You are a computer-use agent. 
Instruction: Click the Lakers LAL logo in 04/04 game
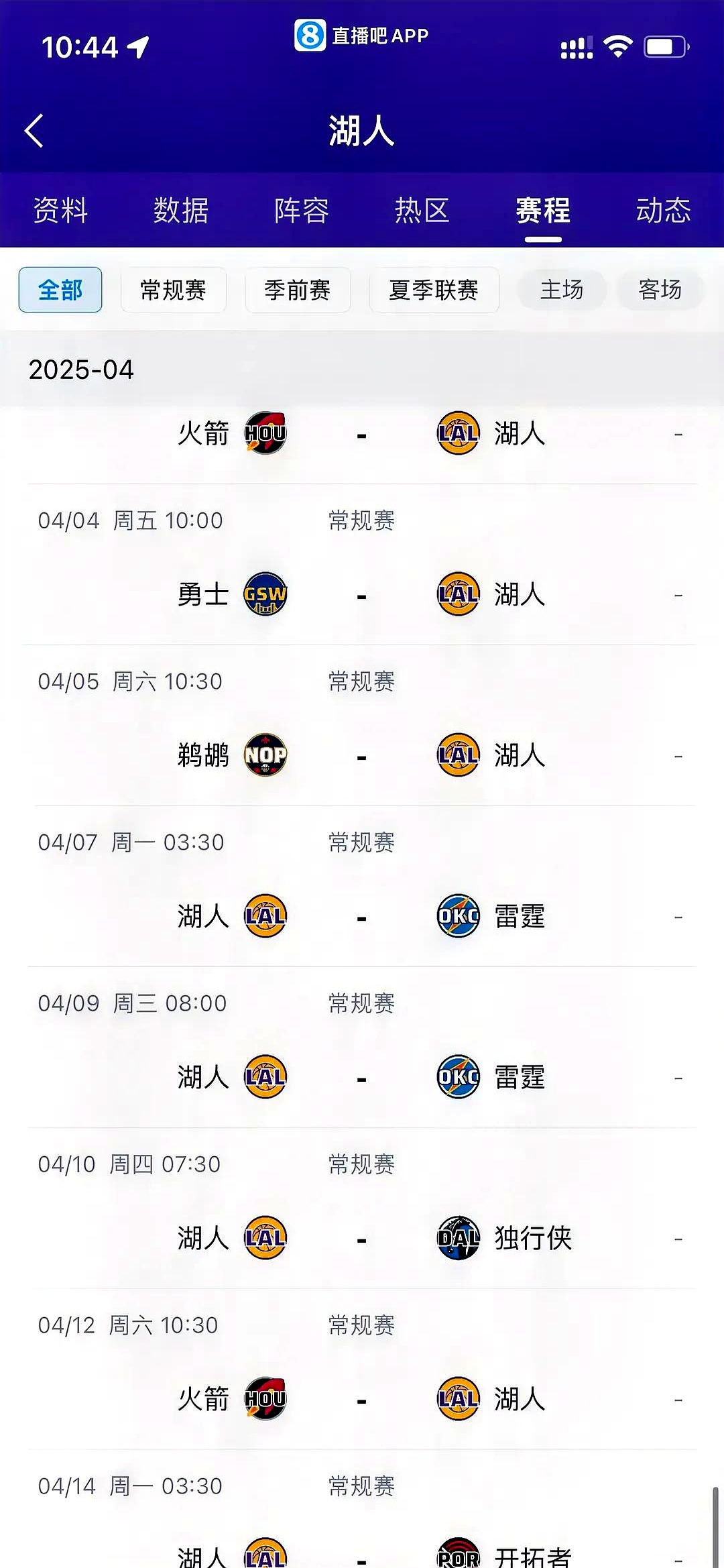tap(459, 594)
